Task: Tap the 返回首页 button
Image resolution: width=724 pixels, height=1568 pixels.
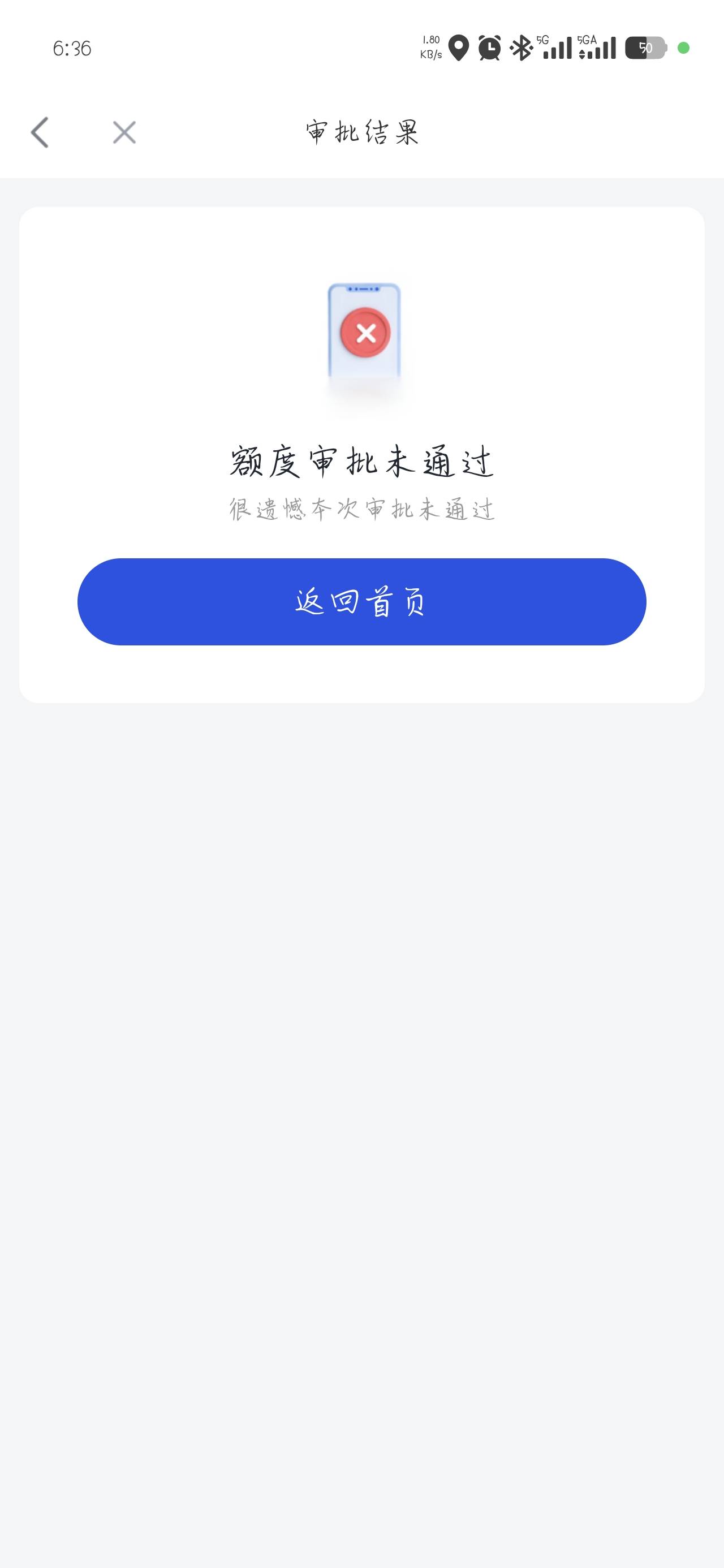Action: click(x=361, y=601)
